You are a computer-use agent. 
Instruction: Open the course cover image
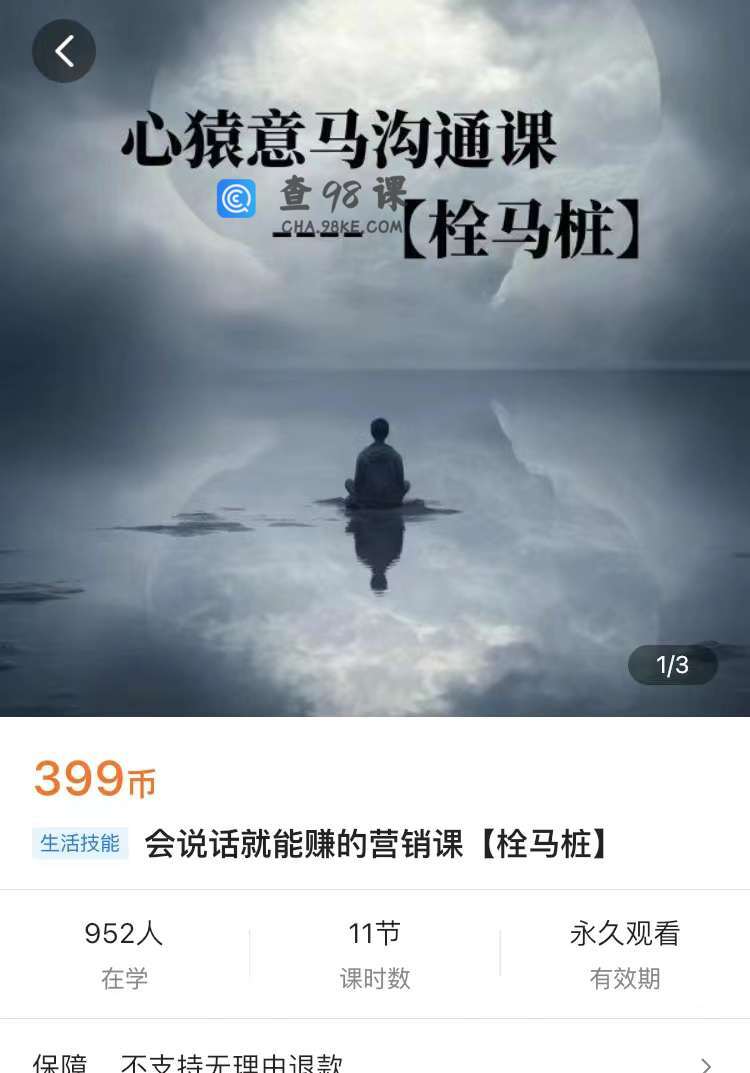(375, 400)
